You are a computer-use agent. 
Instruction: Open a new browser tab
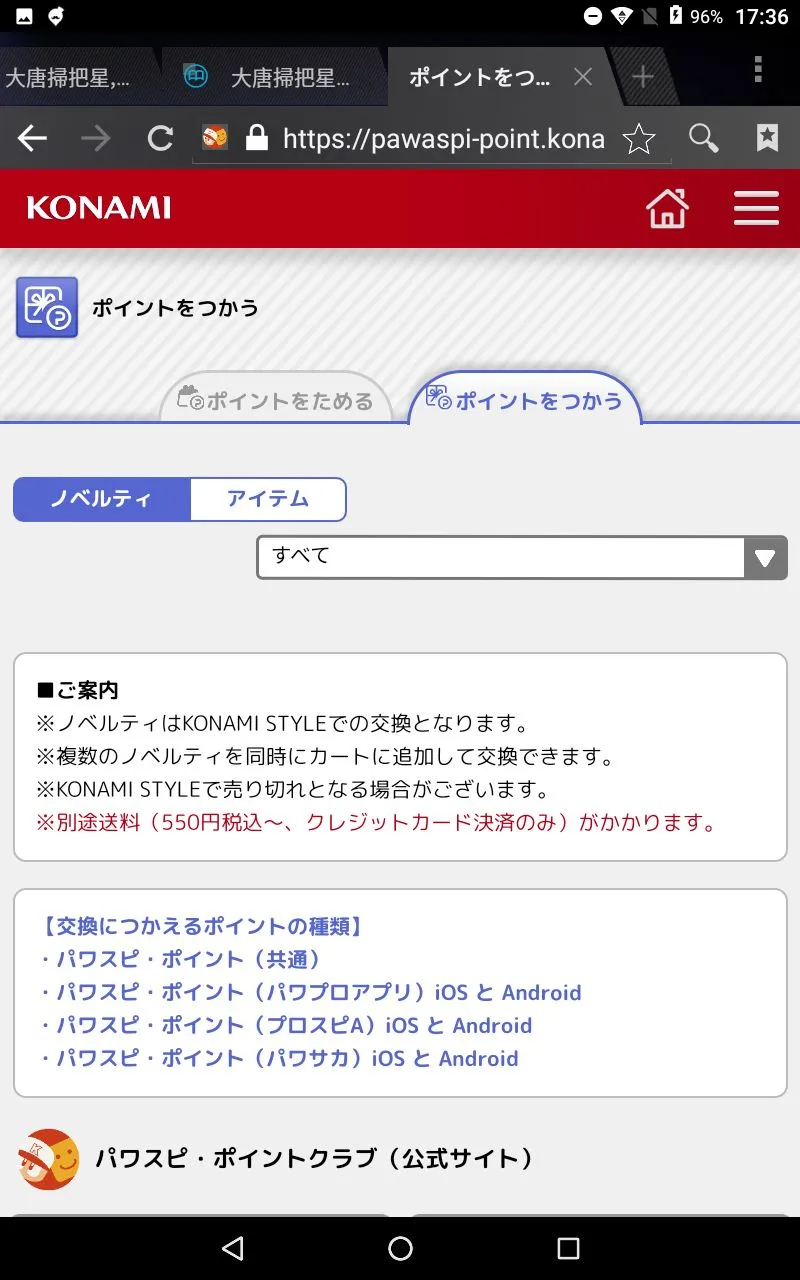pyautogui.click(x=642, y=77)
